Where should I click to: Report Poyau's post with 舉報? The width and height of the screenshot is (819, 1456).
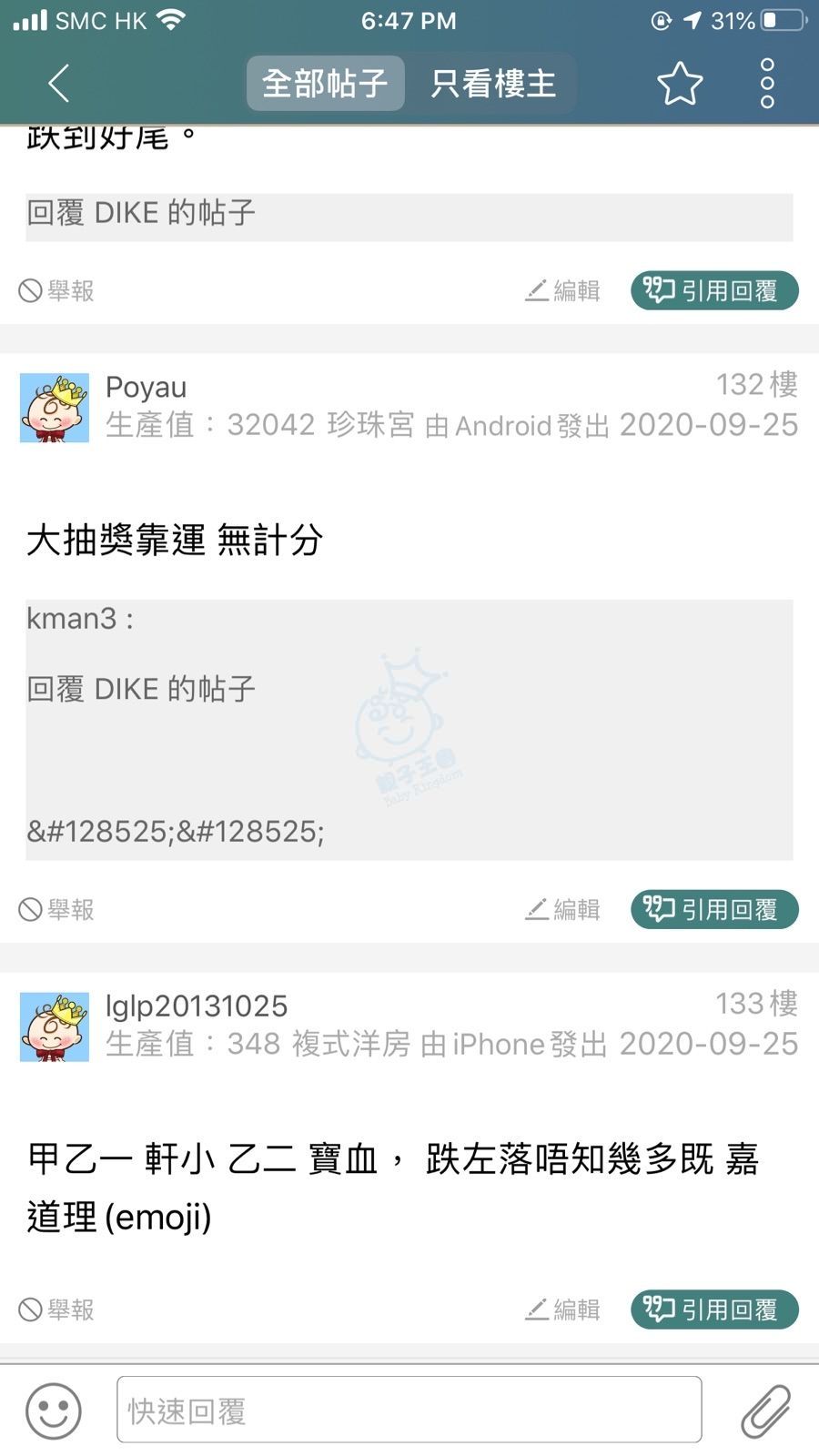[57, 909]
